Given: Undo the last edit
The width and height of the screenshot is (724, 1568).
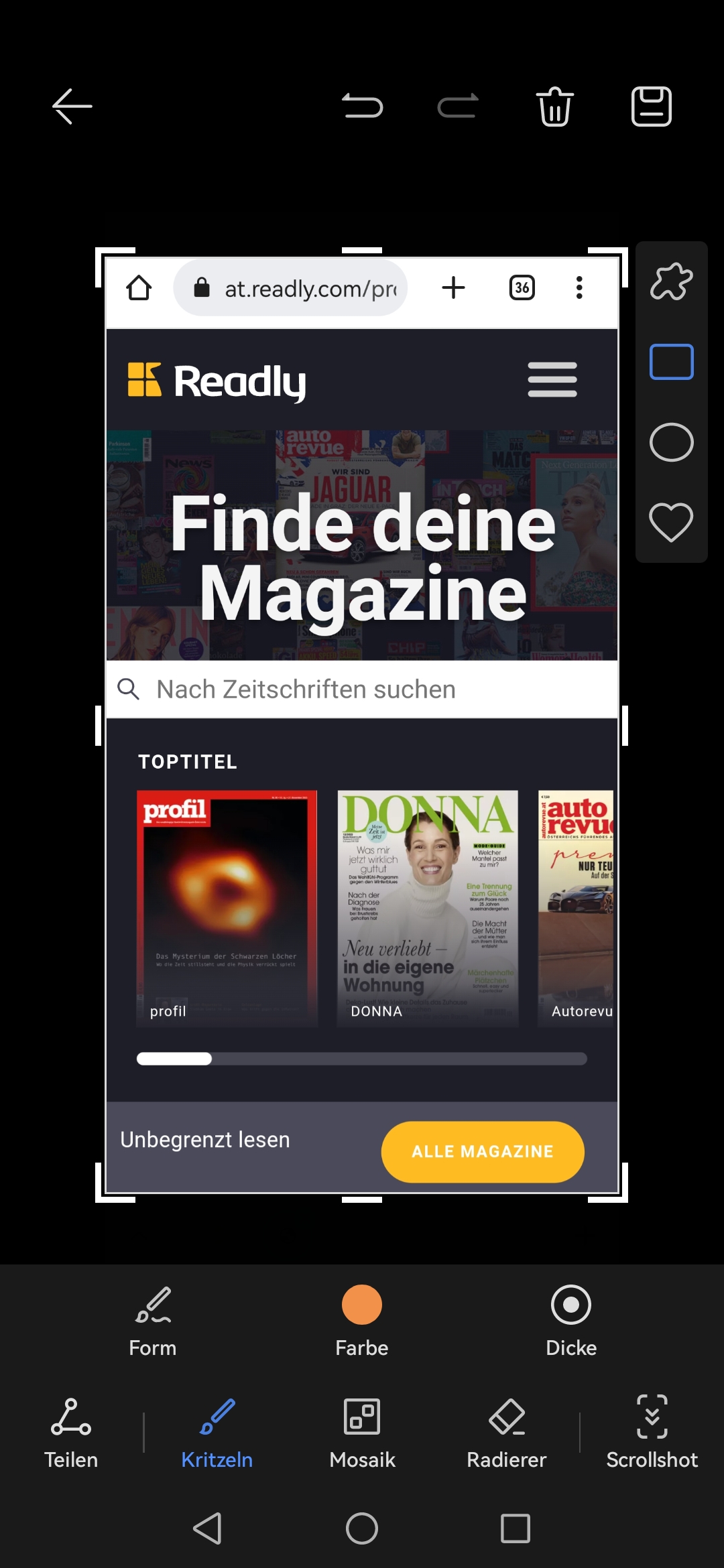Looking at the screenshot, I should (x=363, y=107).
